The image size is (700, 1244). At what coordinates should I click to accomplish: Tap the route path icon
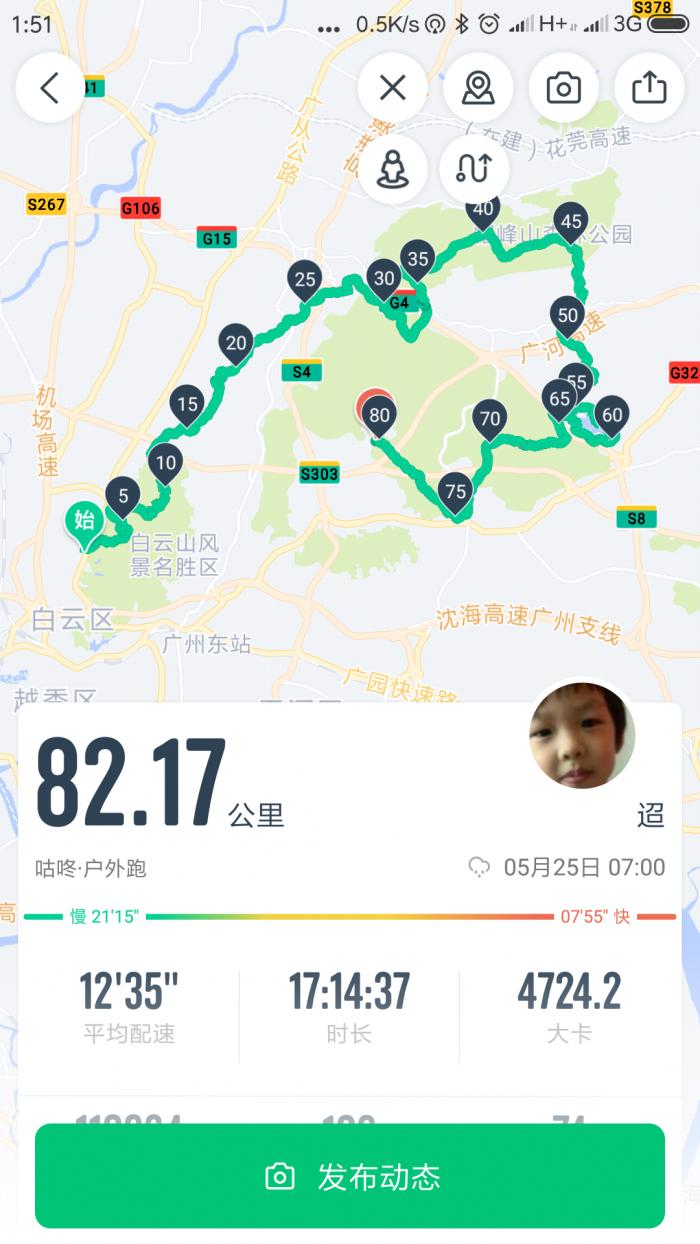click(474, 168)
